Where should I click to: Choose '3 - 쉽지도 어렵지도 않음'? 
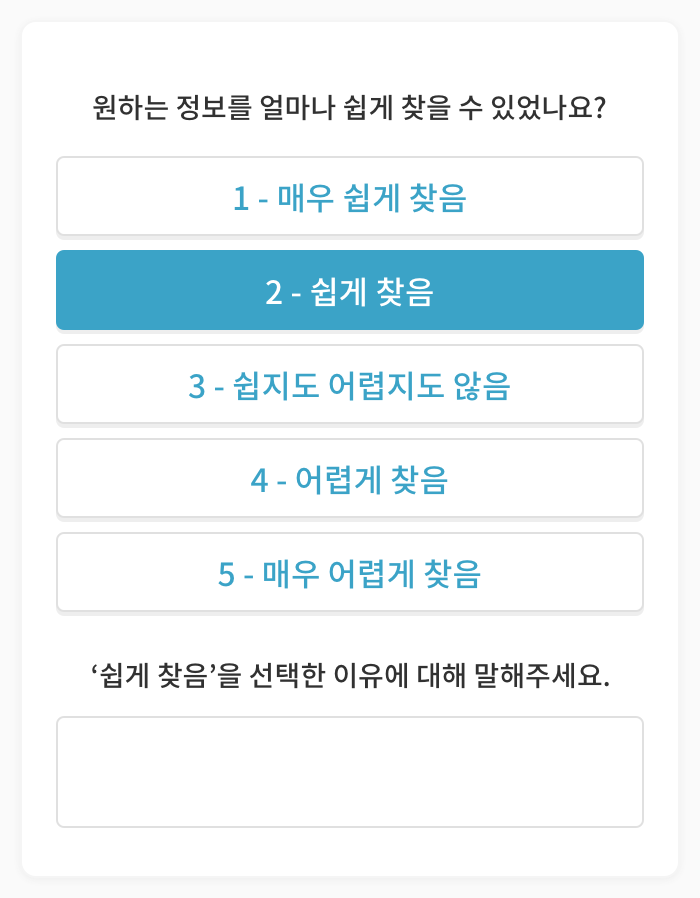(x=350, y=384)
